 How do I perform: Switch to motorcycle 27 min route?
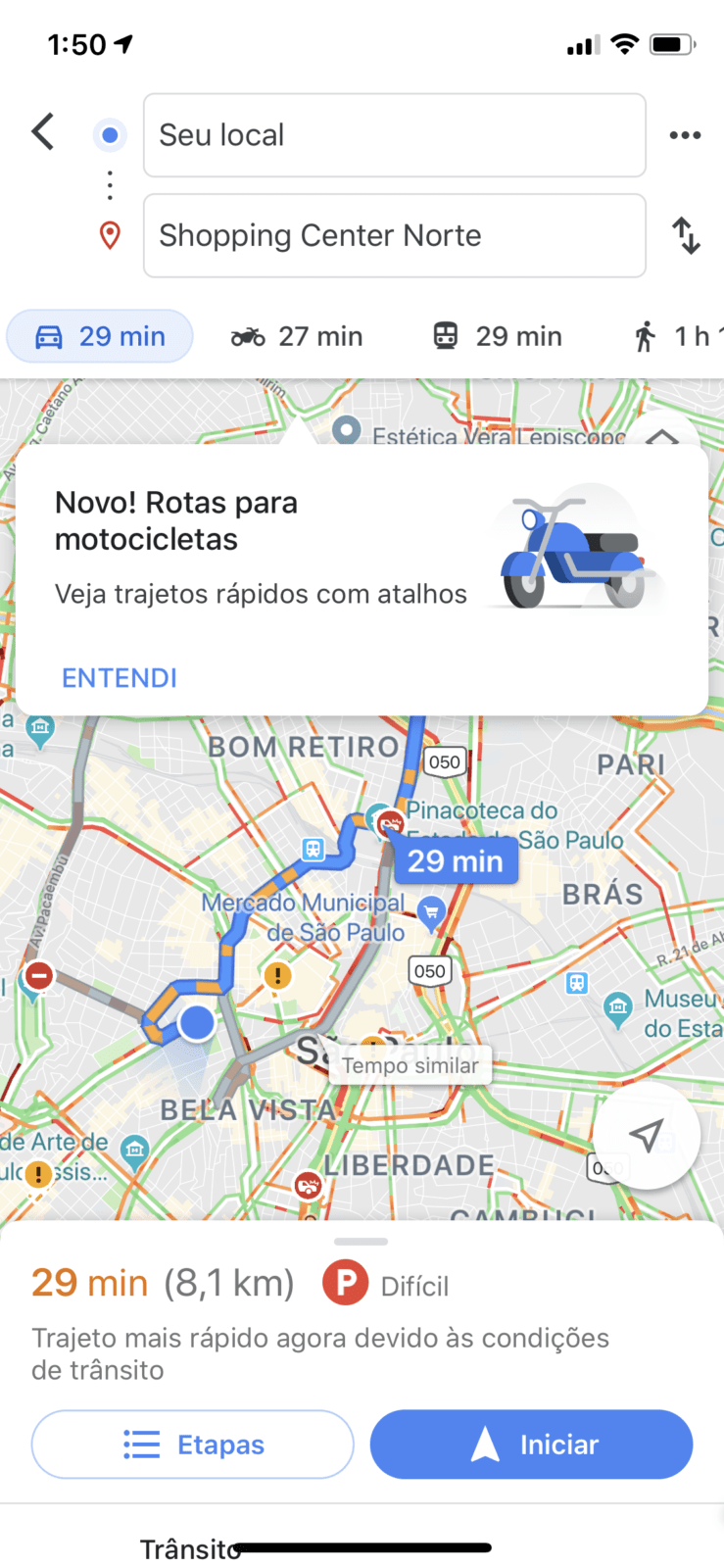click(297, 336)
